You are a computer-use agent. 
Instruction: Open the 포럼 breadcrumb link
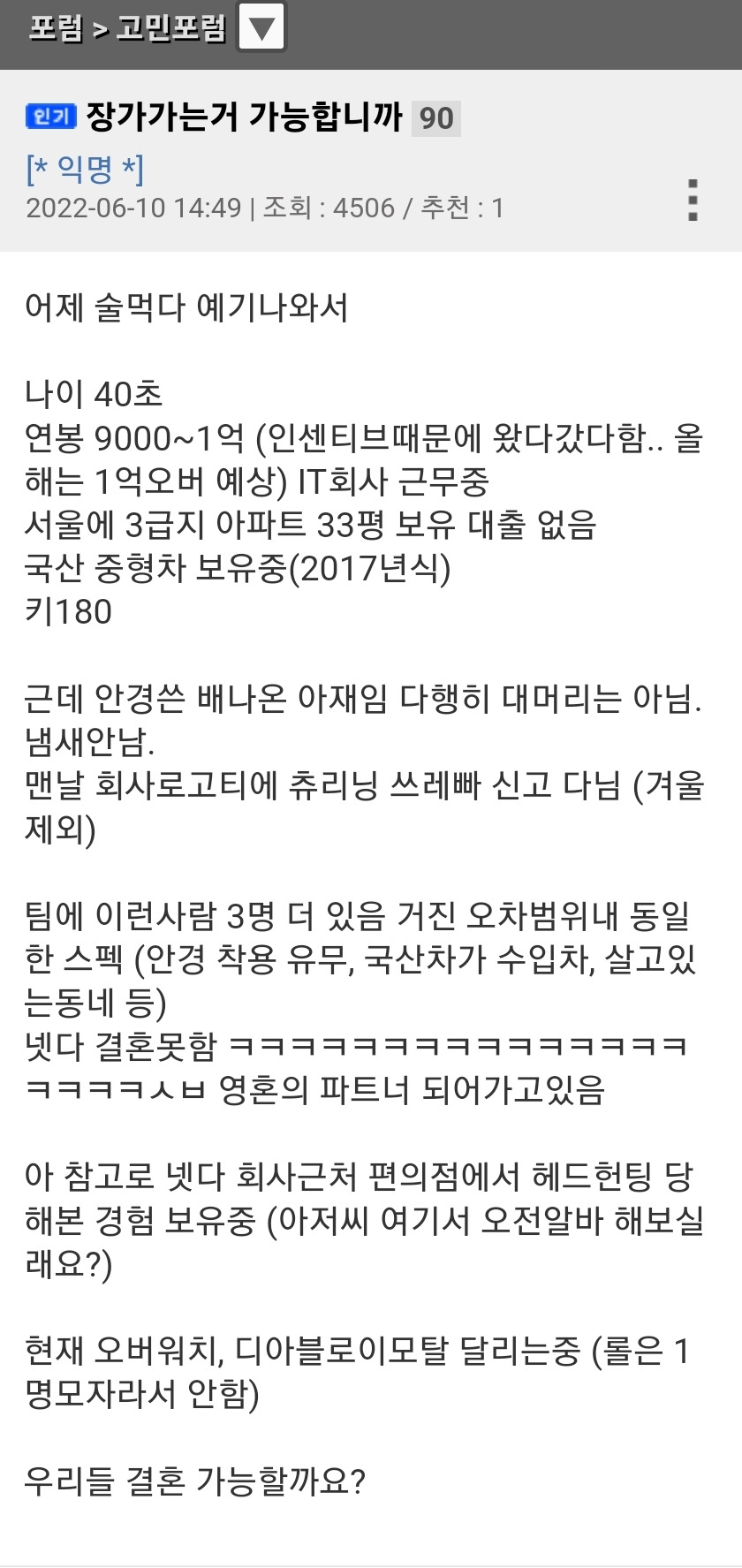[x=56, y=29]
